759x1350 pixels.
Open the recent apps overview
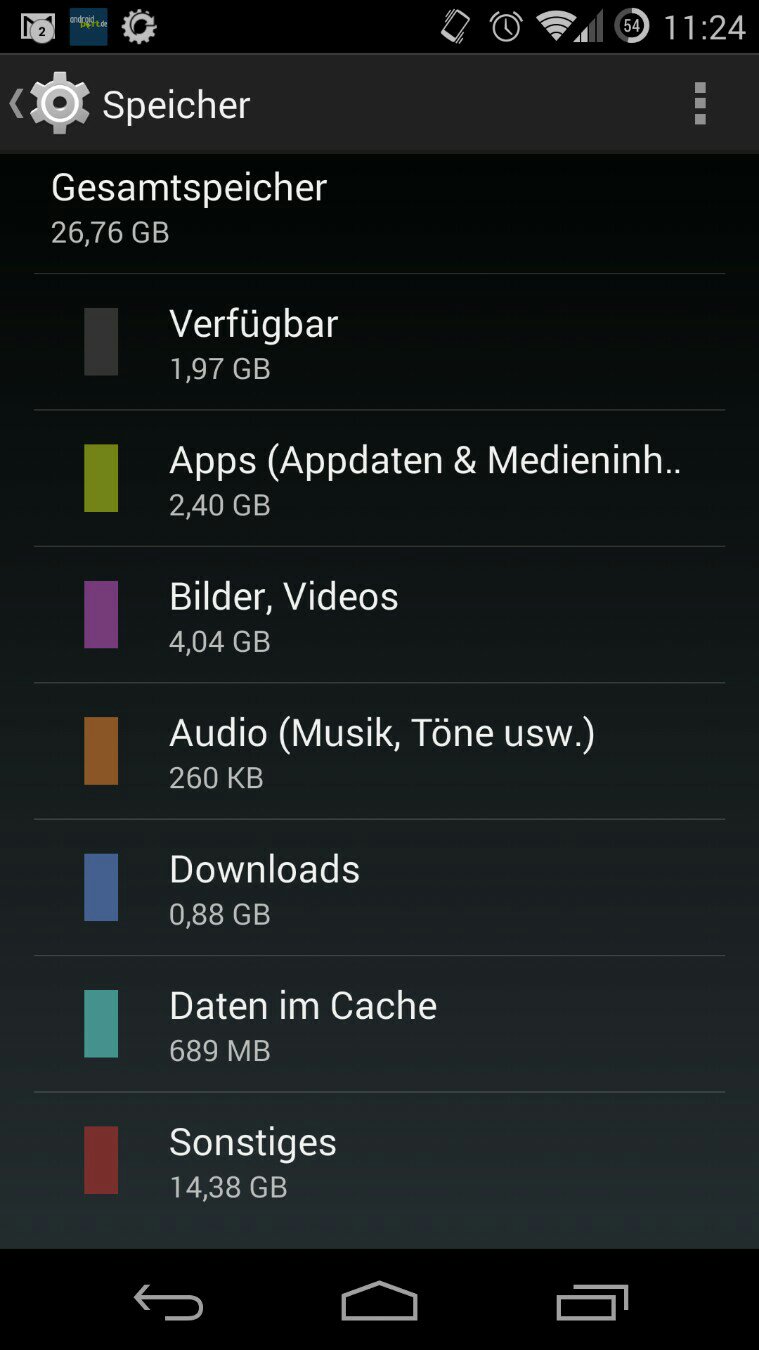[x=592, y=1301]
